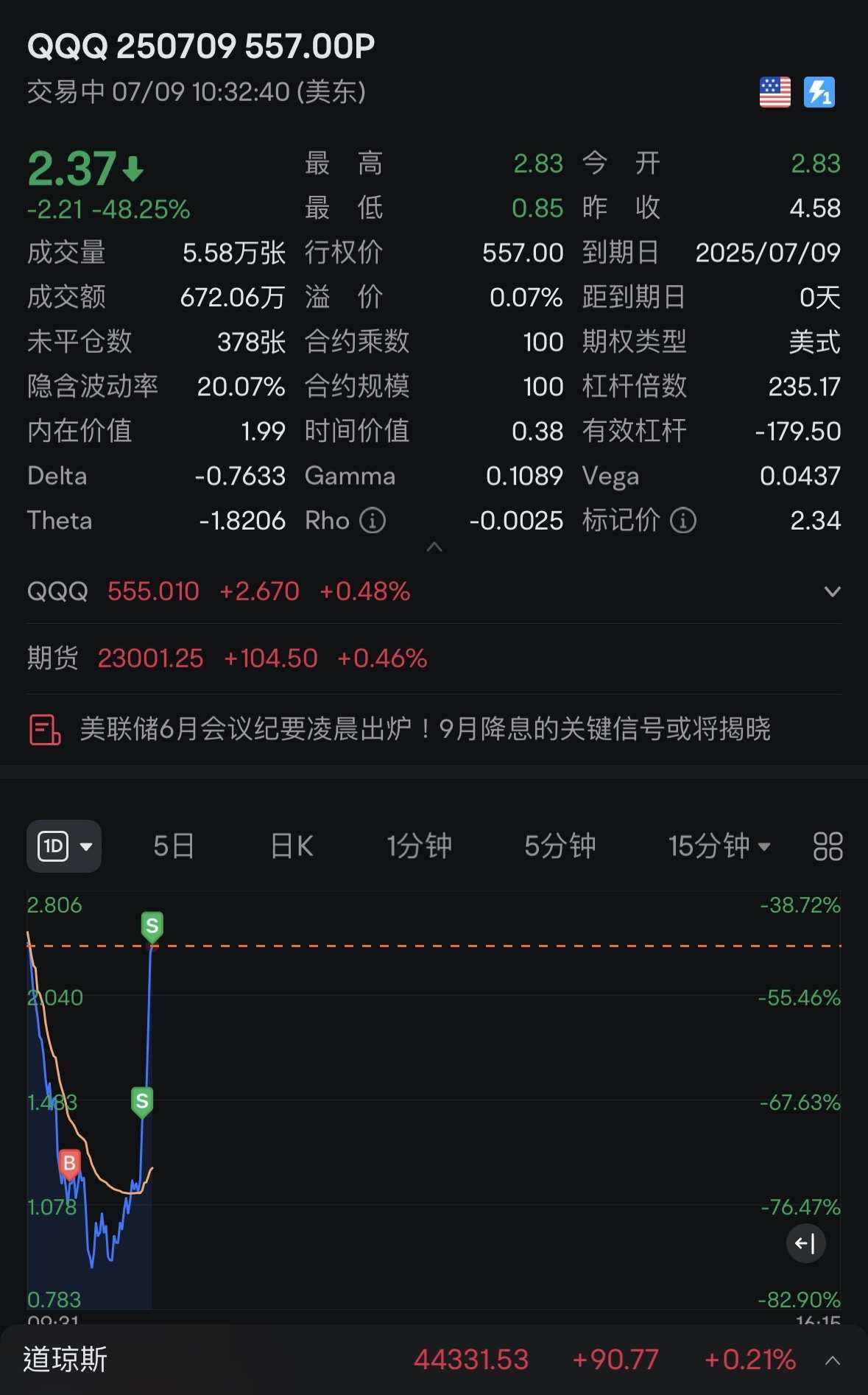The image size is (868, 1395).
Task: Switch chart to 日K view
Action: (x=292, y=846)
